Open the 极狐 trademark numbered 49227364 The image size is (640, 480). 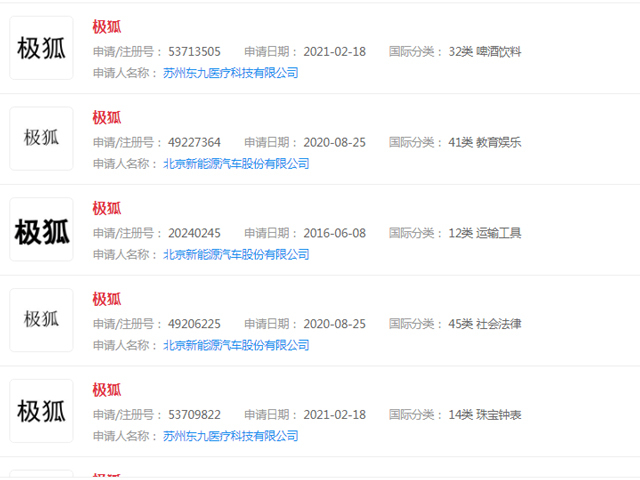pos(107,118)
